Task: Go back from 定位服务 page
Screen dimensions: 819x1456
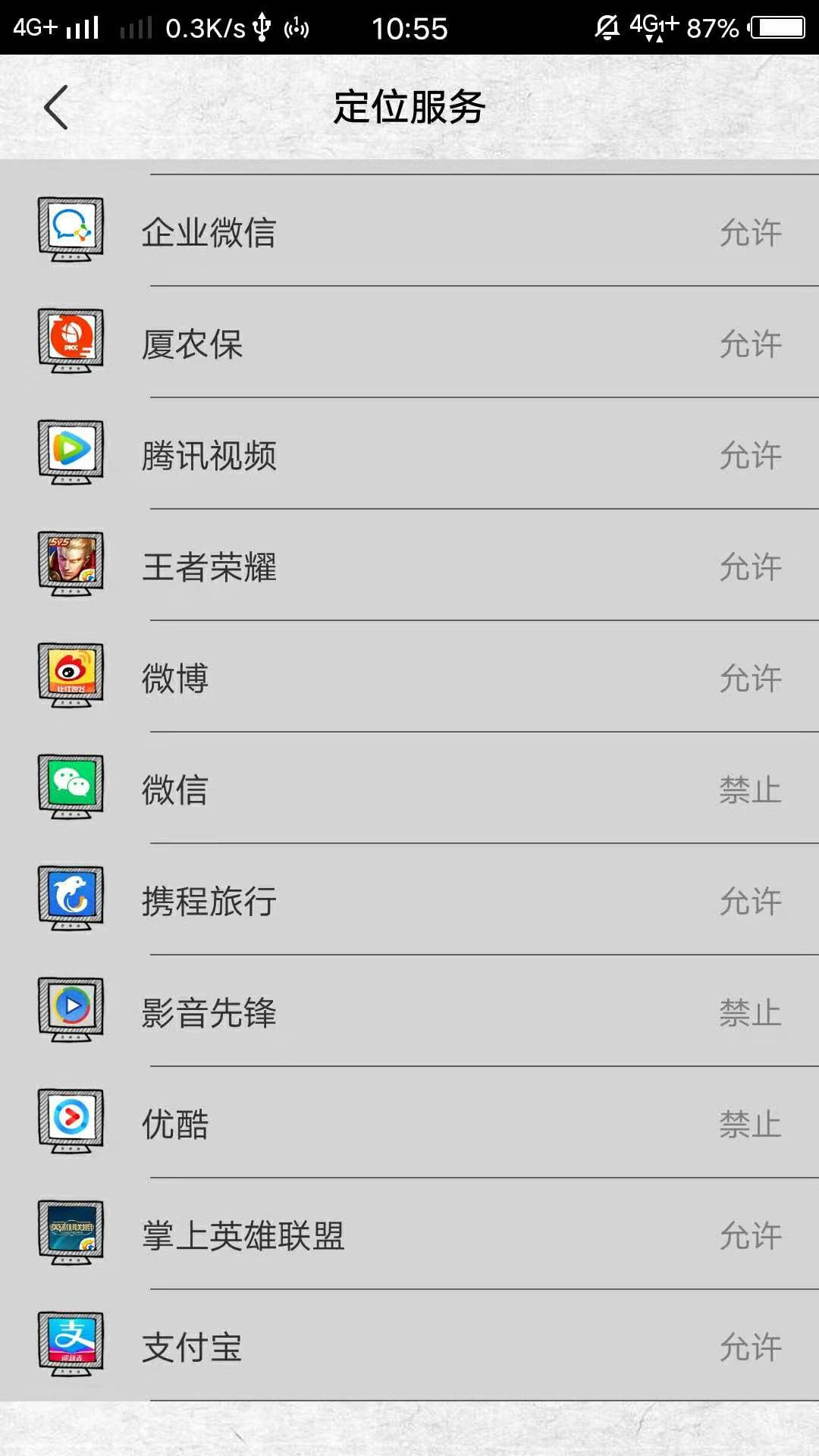Action: 56,107
